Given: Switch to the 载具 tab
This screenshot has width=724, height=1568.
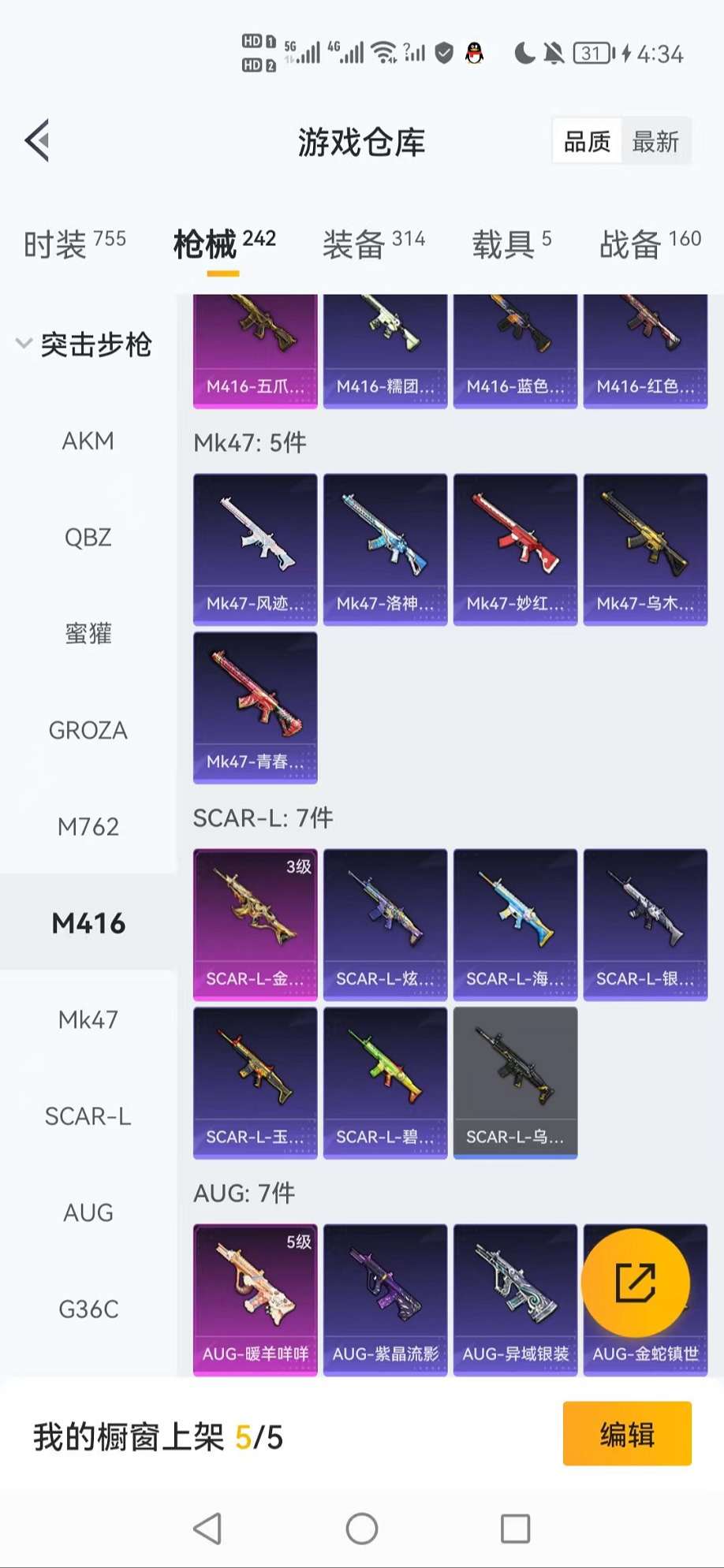Looking at the screenshot, I should click(x=511, y=244).
